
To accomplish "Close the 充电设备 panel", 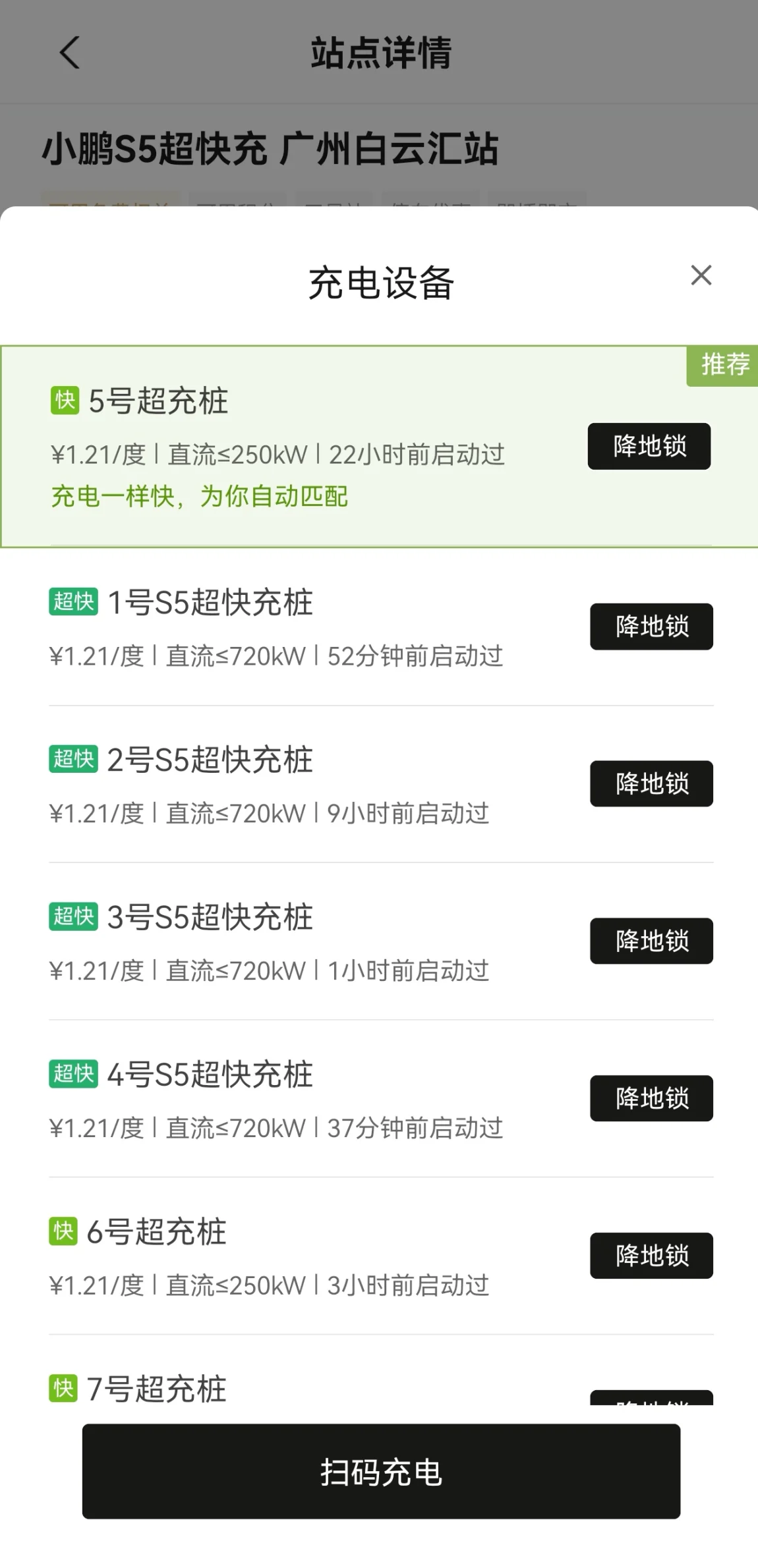I will click(x=701, y=275).
